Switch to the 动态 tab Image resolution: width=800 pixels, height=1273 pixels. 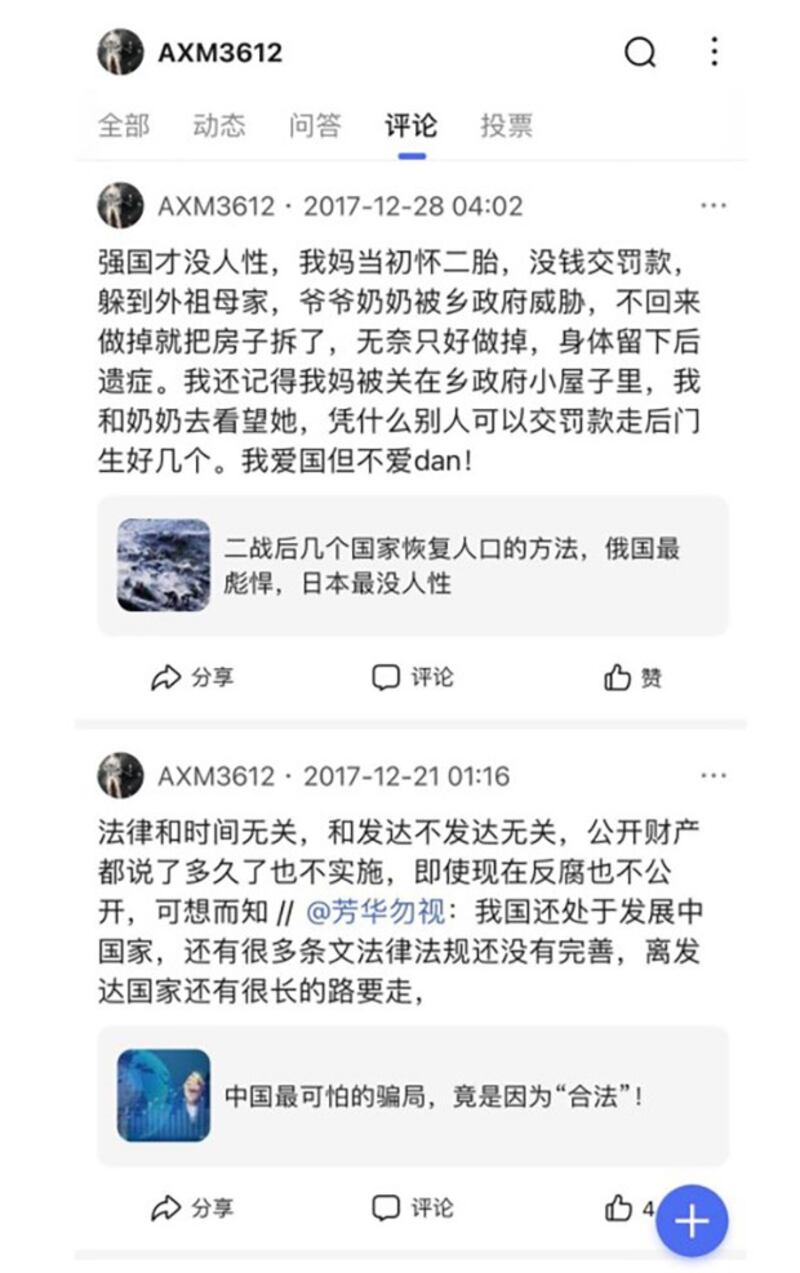219,126
